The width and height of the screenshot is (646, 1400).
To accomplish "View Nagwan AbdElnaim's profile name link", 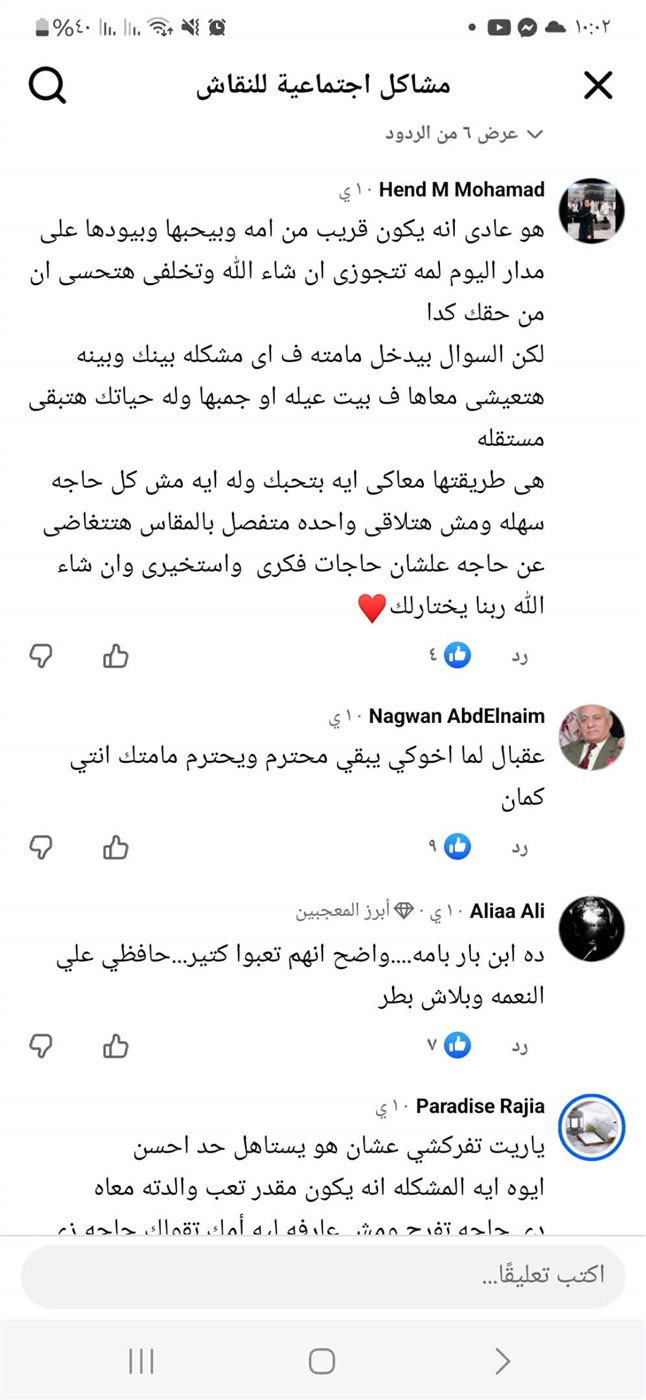I will (457, 716).
